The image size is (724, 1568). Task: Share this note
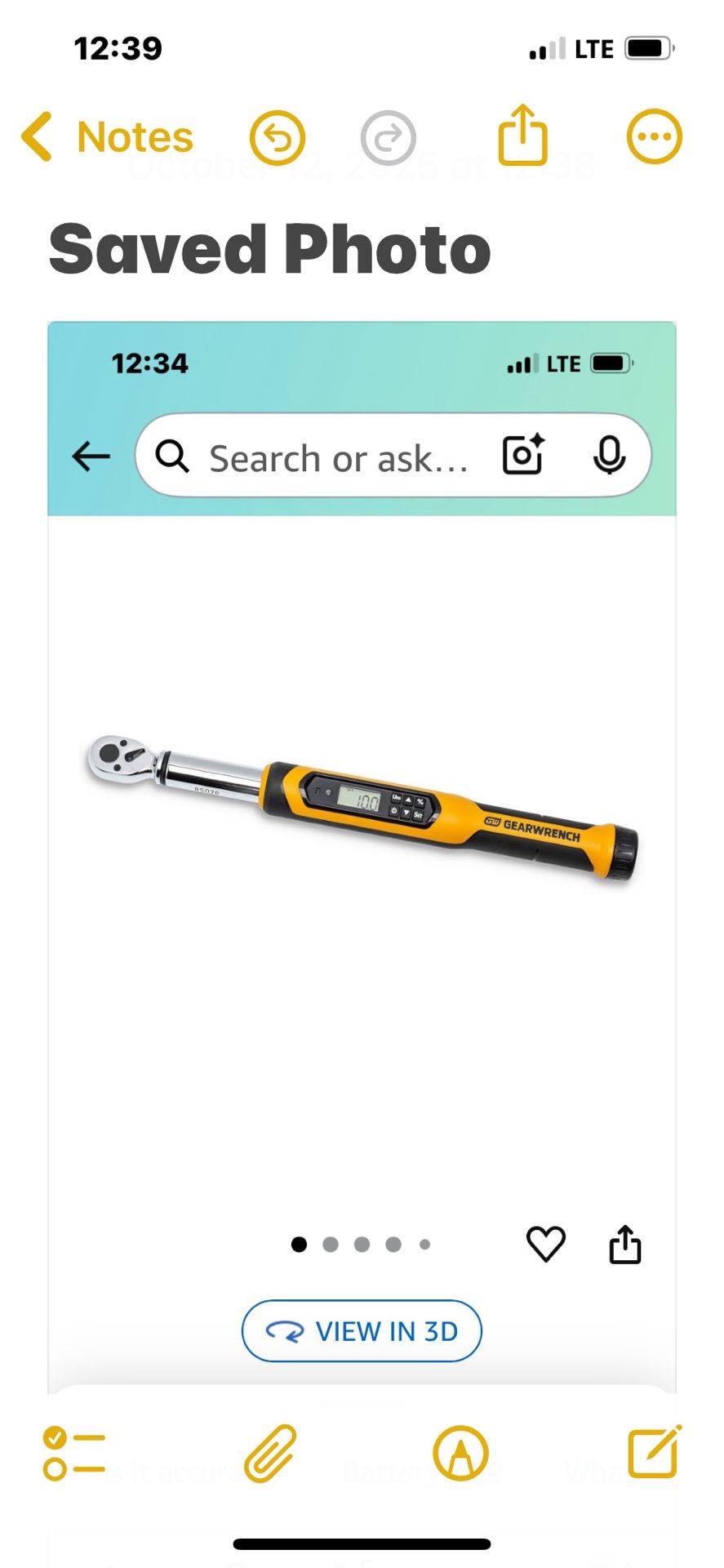pos(522,135)
